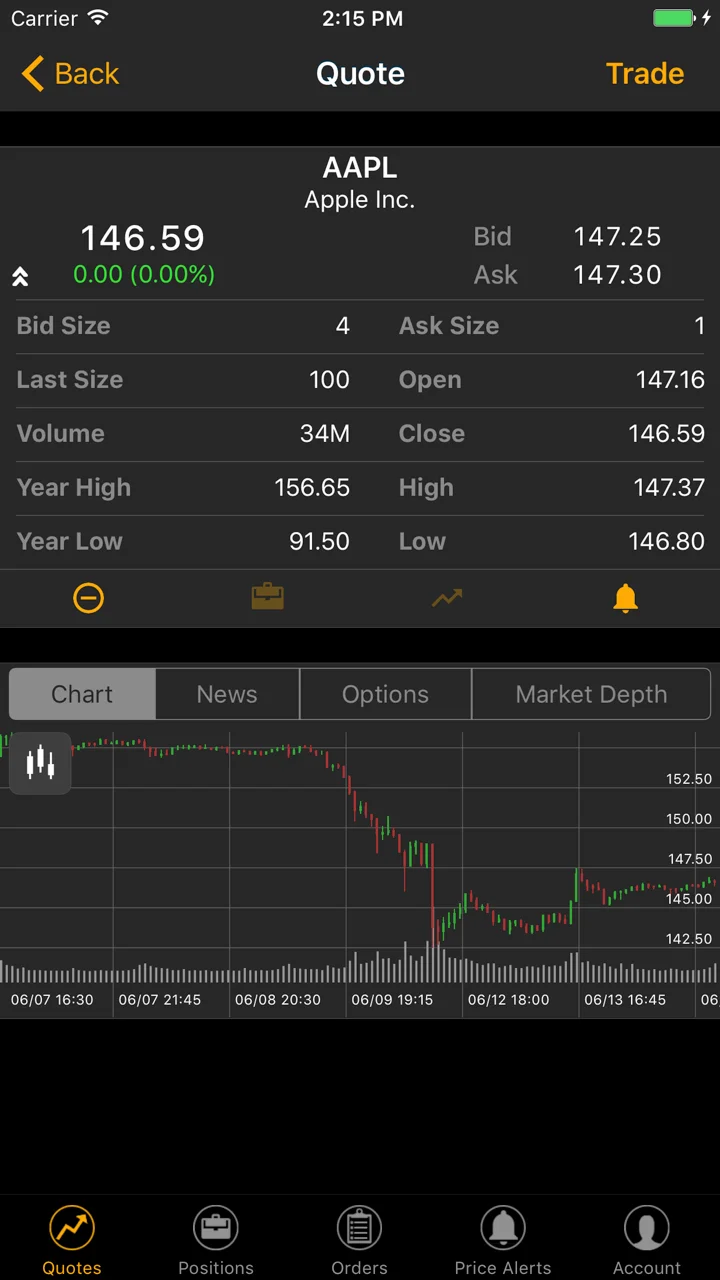Open the Quotes tab
Viewport: 720px width, 1280px height.
pos(72,1240)
